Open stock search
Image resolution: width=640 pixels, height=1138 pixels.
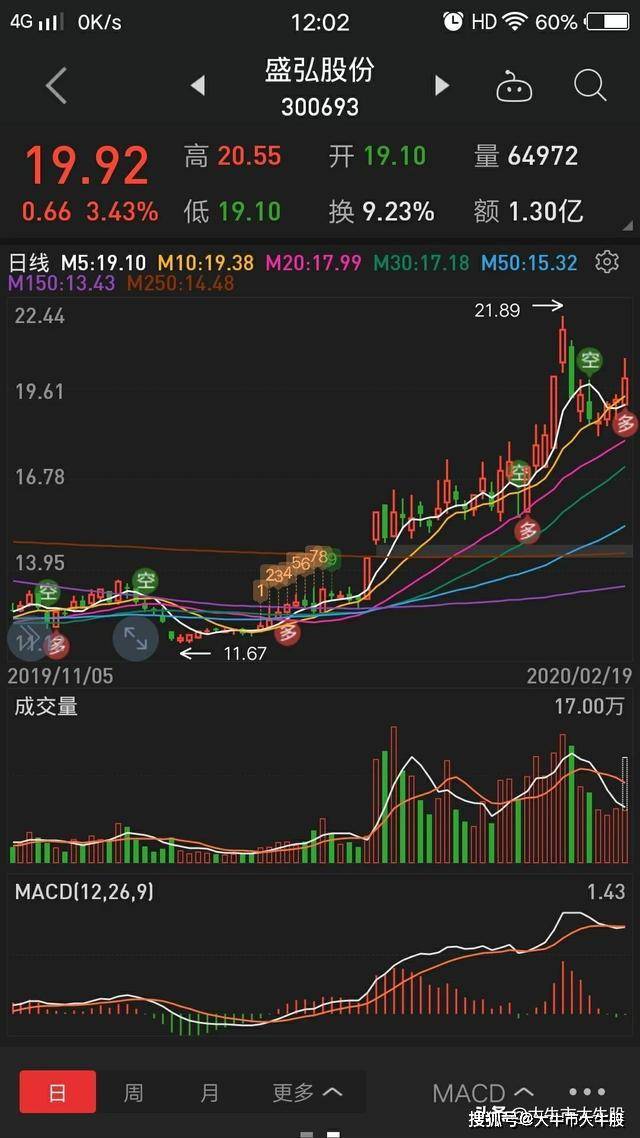coord(590,86)
